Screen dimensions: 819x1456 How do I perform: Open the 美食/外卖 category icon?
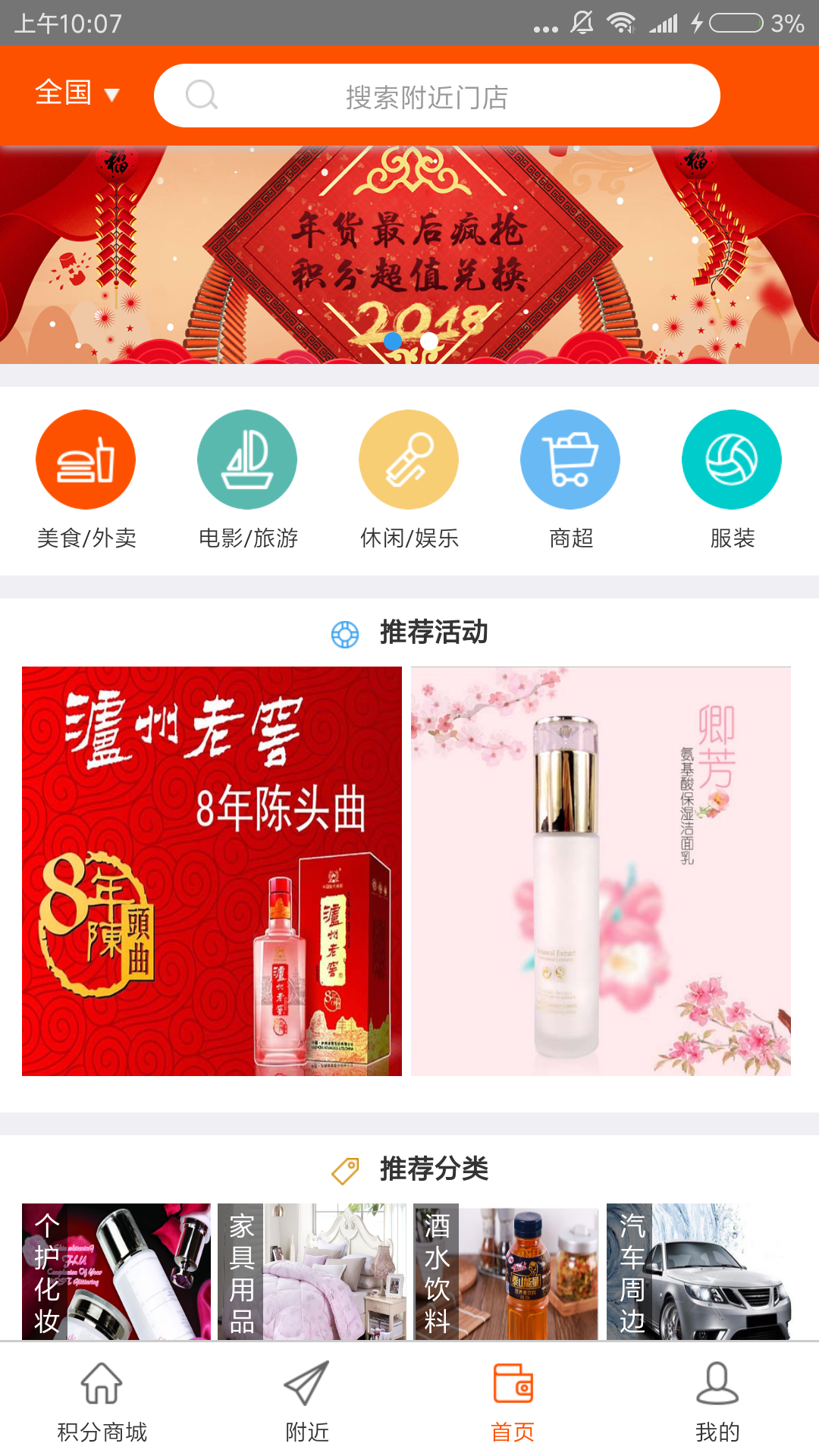click(86, 459)
